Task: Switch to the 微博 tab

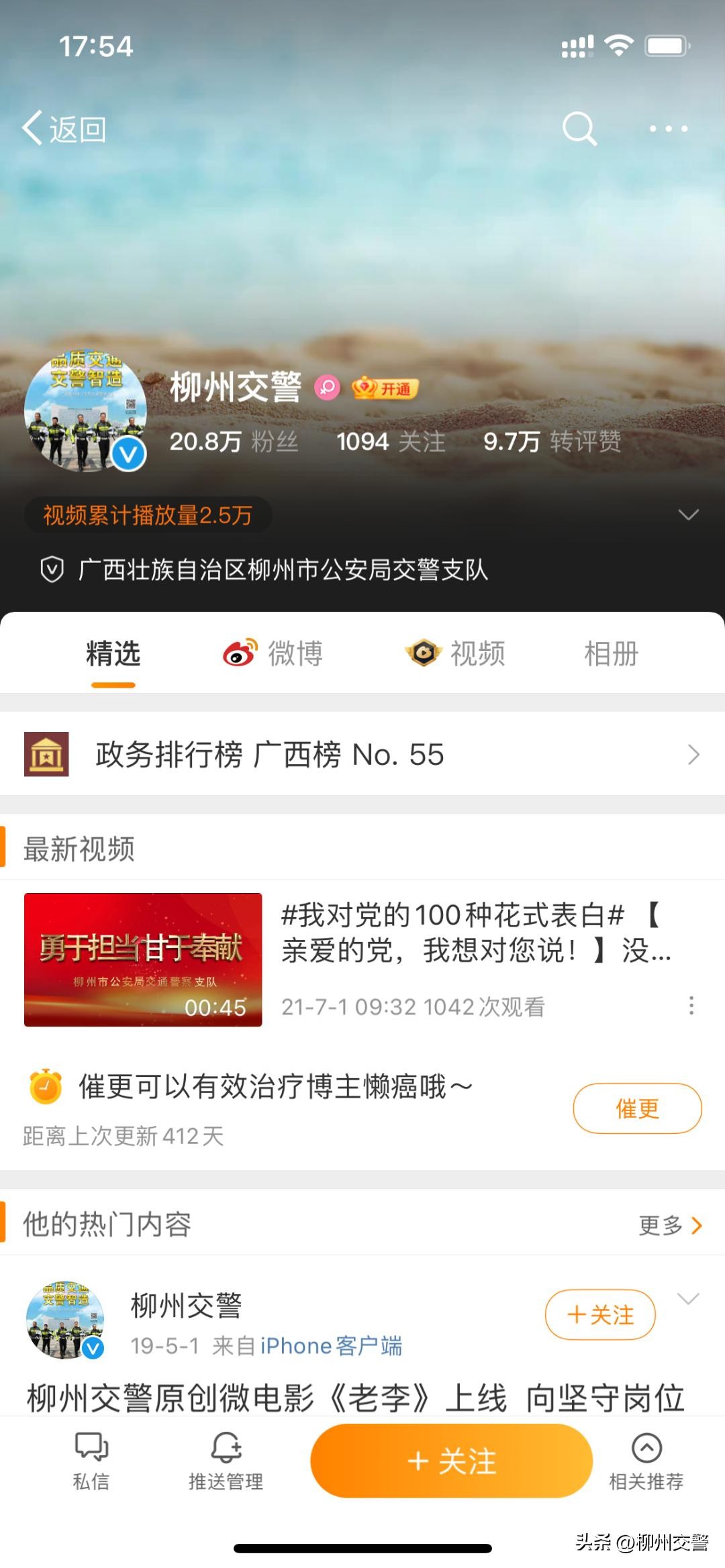Action: 273,653
